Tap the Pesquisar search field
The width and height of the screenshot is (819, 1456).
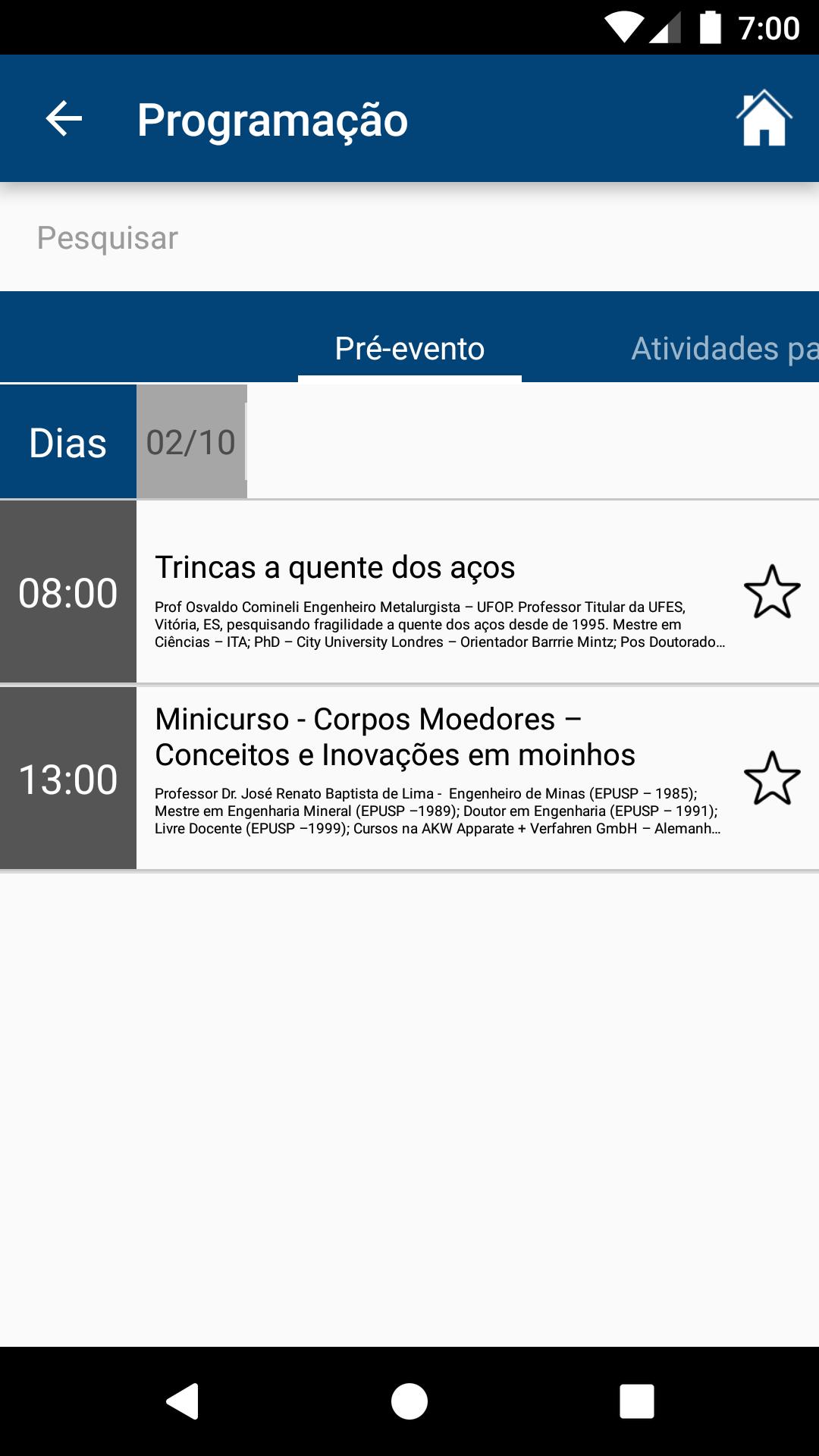tap(409, 238)
